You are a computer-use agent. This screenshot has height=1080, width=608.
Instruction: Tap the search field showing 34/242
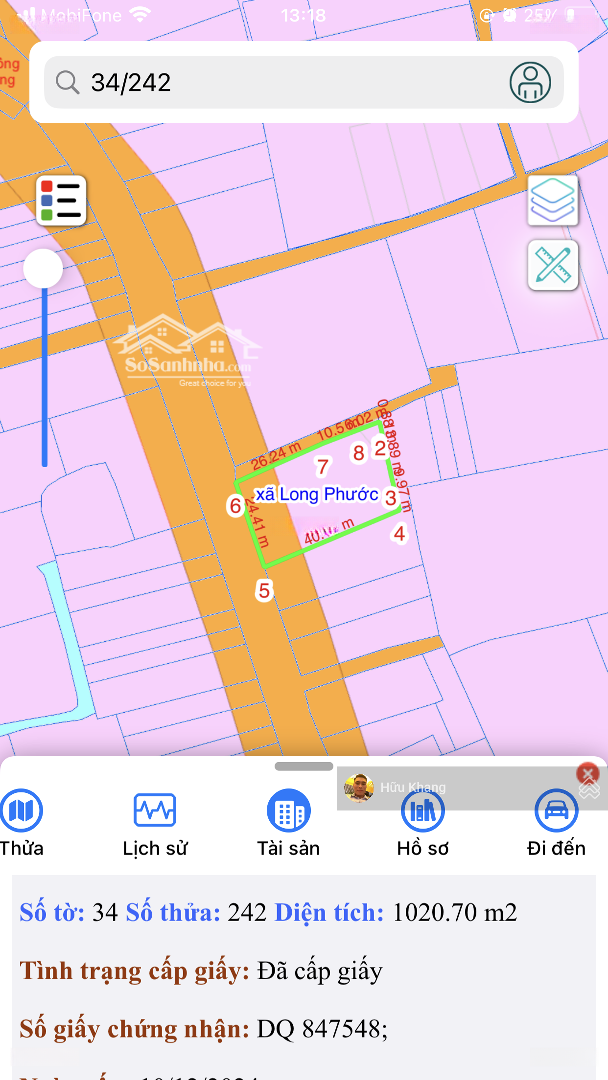(280, 82)
